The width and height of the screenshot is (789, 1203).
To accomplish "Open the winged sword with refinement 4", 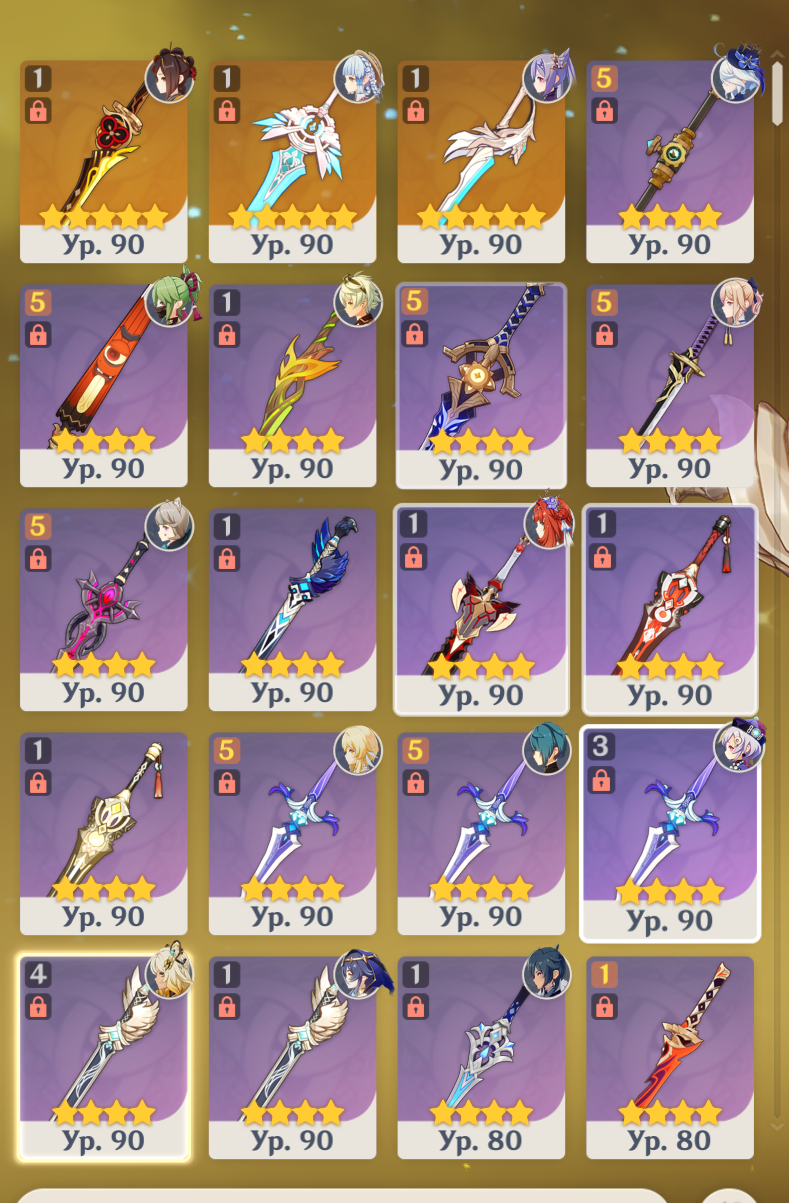I will click(x=103, y=1057).
